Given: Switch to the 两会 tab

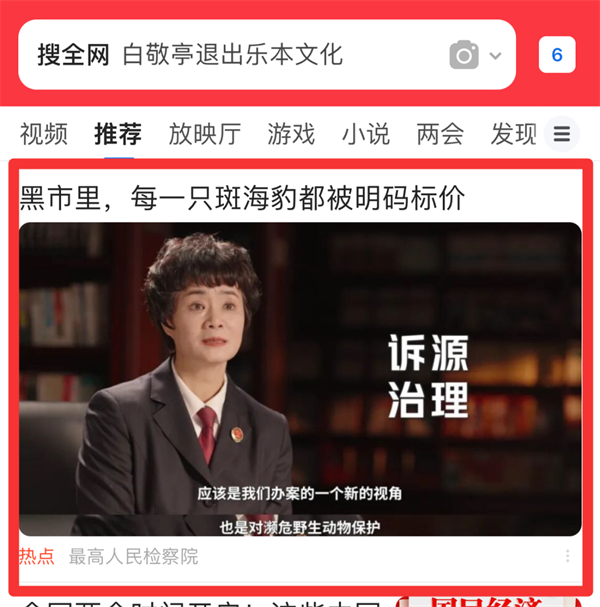Looking at the screenshot, I should pos(440,133).
